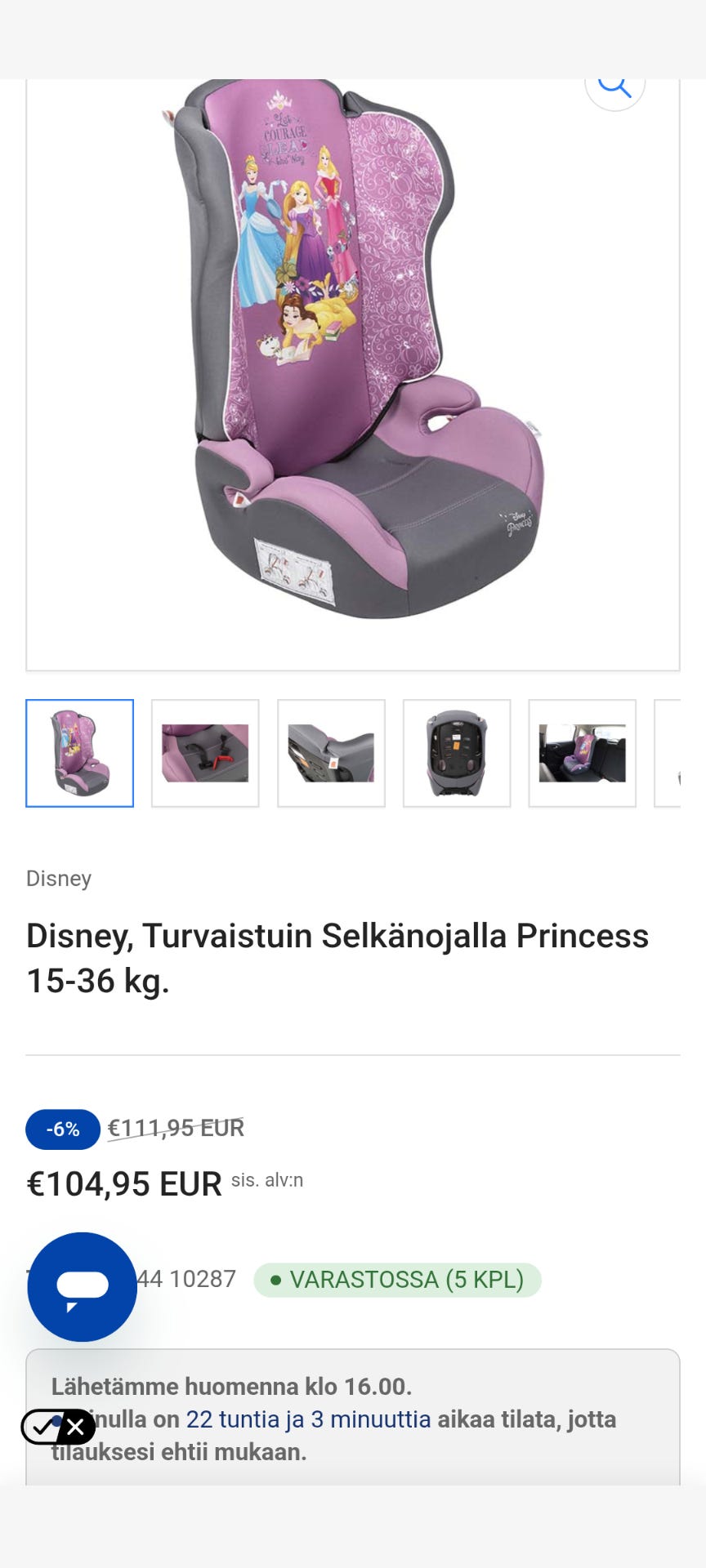Open the blue chat bubble button
This screenshot has width=706, height=1568.
point(83,1287)
